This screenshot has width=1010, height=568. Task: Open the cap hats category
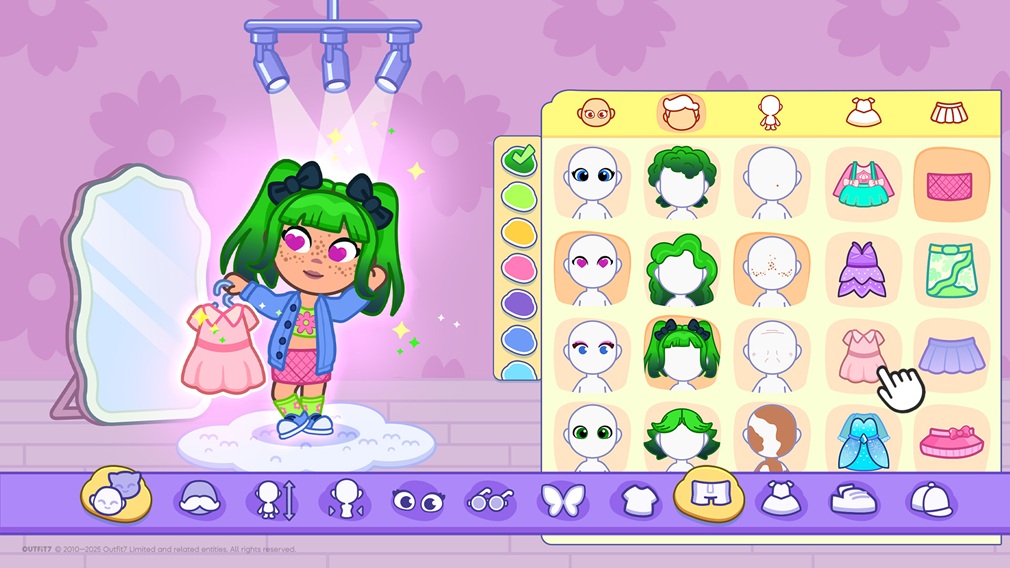click(x=930, y=498)
